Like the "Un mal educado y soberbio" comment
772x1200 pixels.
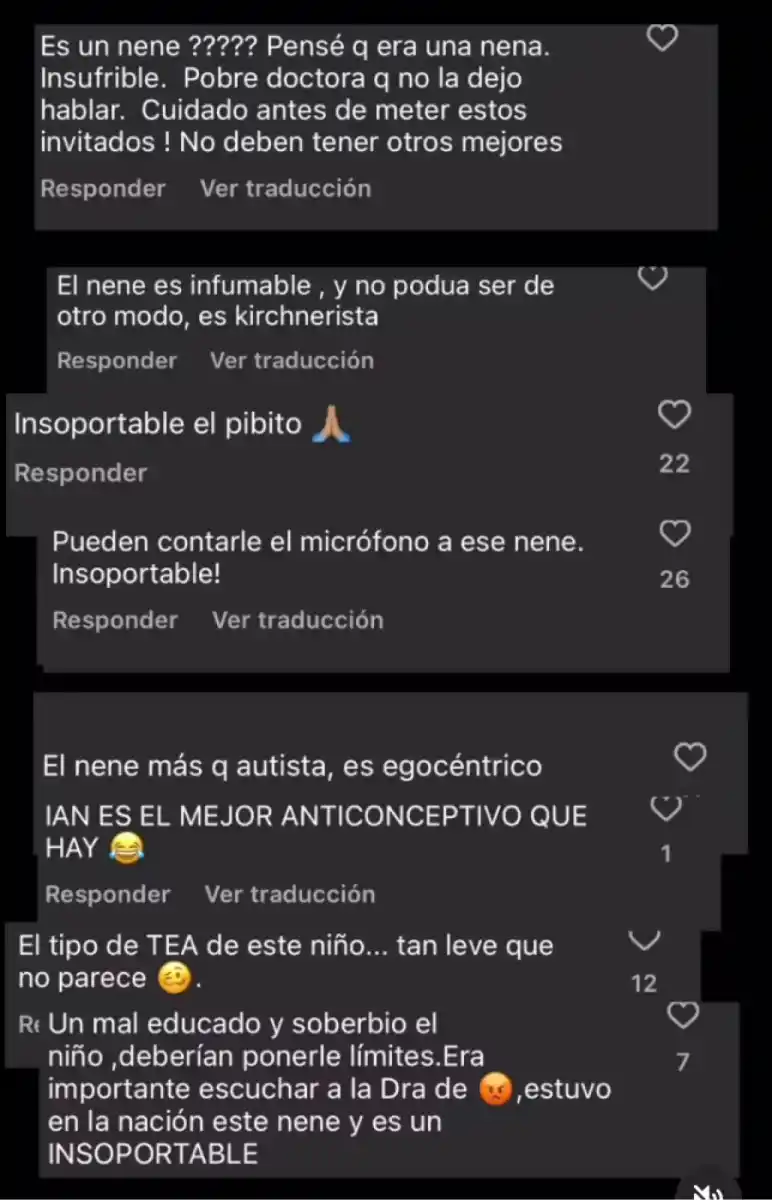pyautogui.click(x=683, y=1016)
